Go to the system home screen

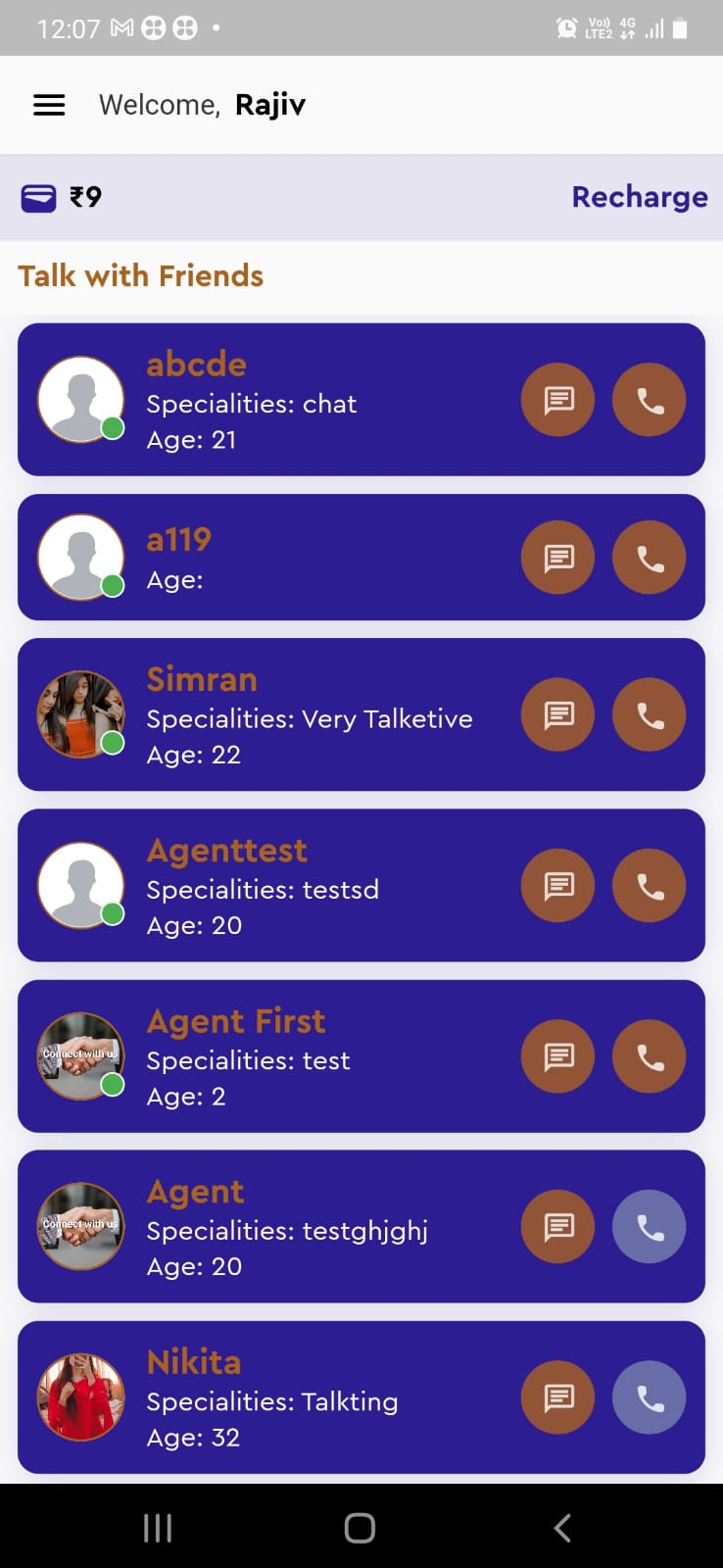360,1527
